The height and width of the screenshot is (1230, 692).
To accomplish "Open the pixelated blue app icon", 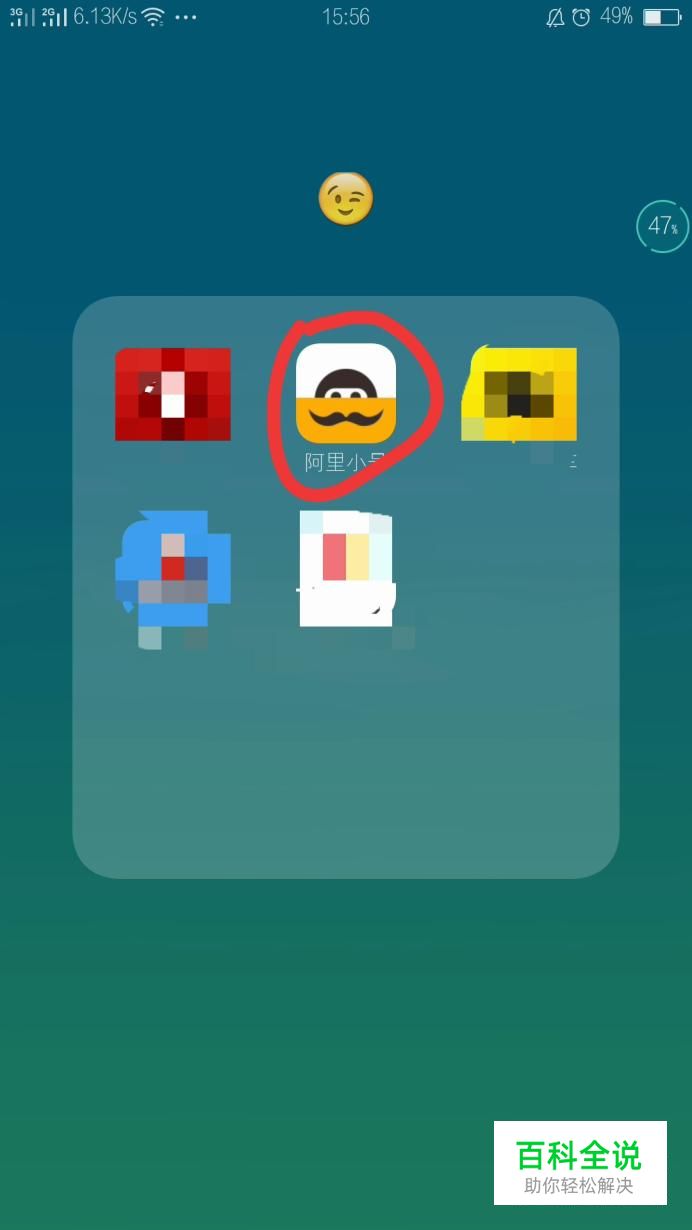I will pyautogui.click(x=173, y=570).
